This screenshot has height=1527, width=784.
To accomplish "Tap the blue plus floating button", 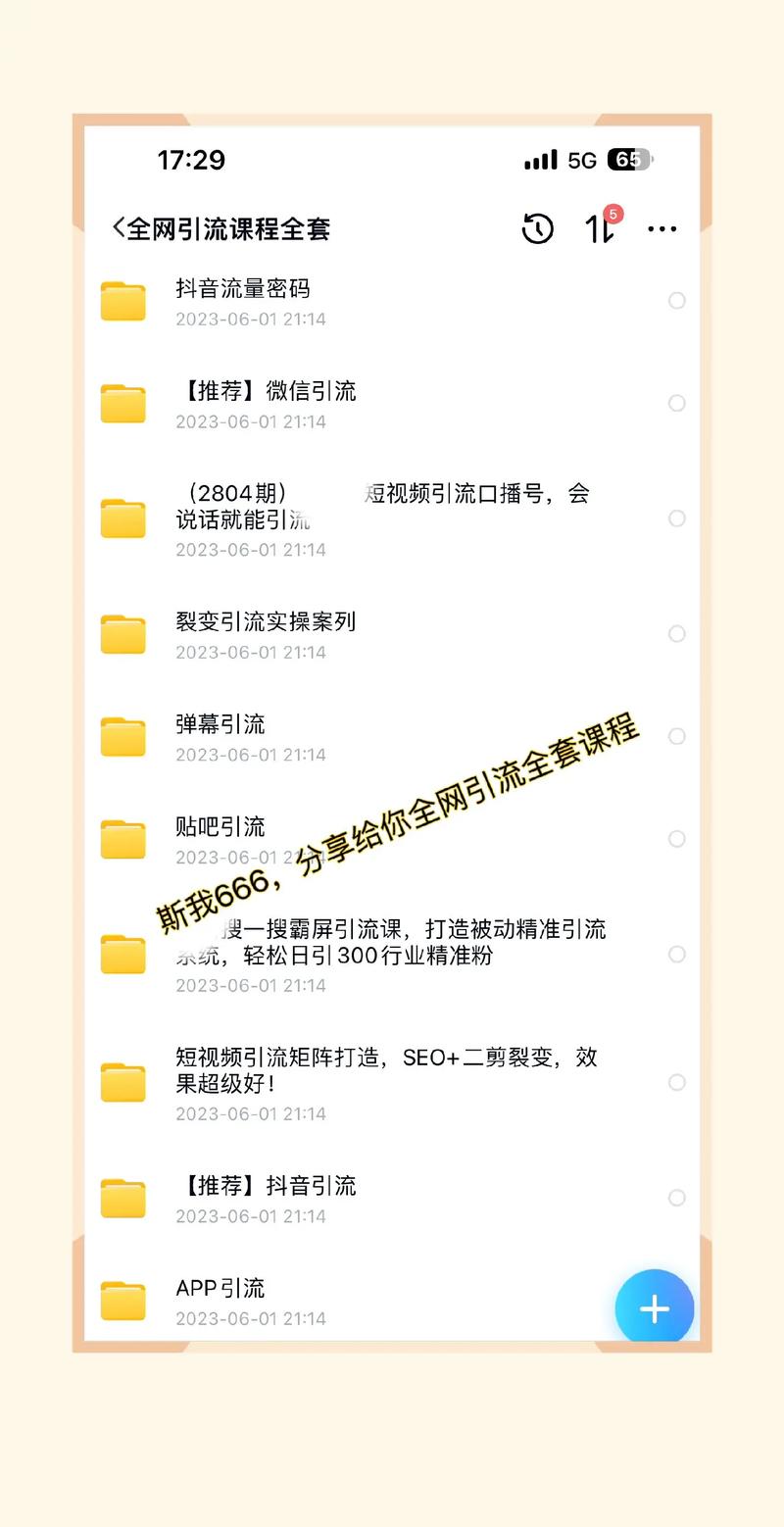I will click(654, 1307).
